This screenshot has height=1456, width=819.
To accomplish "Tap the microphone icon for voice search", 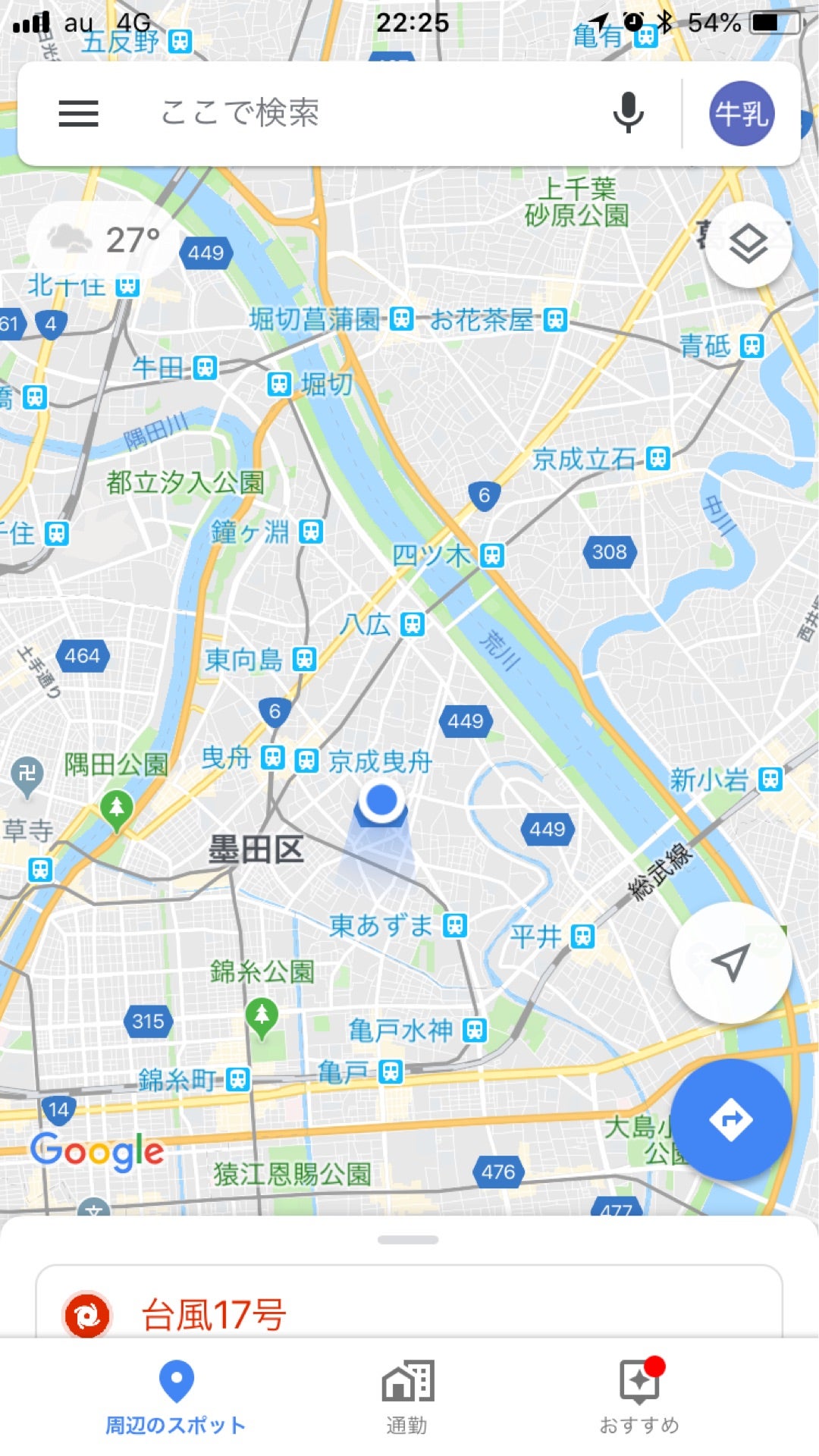I will click(x=626, y=112).
